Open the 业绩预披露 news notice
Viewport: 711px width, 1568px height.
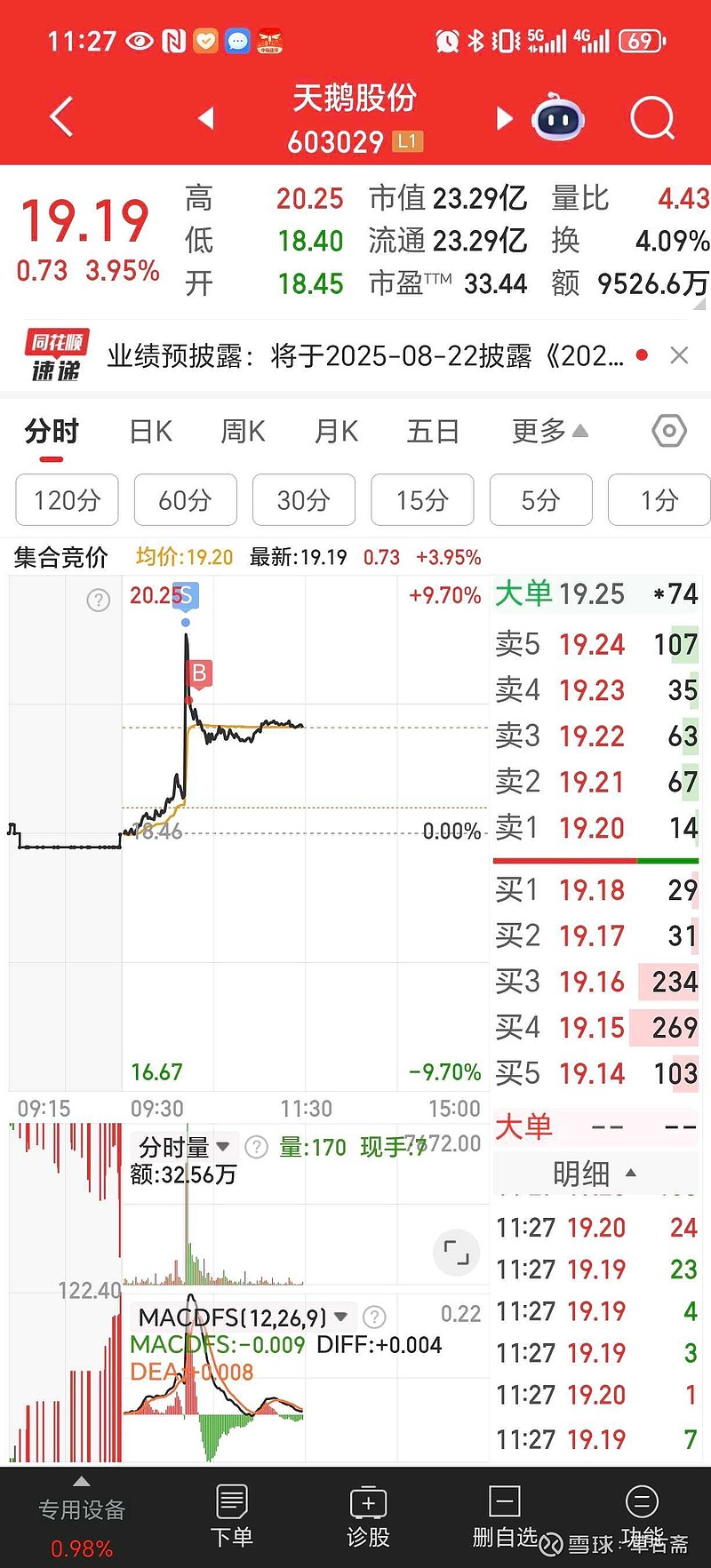[x=364, y=356]
